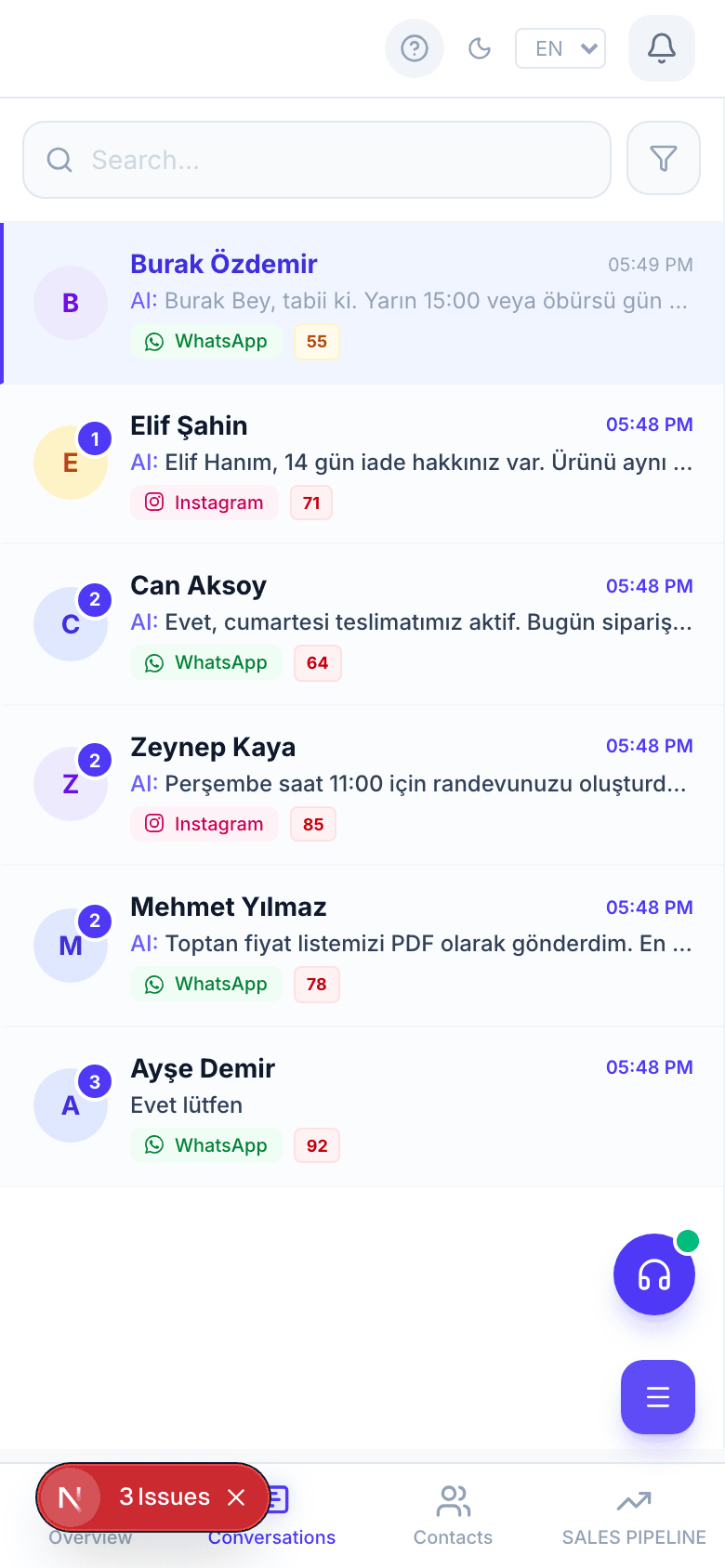Screen dimensions: 725x1568
Task: Click the green status dot on the headset button
Action: pyautogui.click(x=687, y=1239)
